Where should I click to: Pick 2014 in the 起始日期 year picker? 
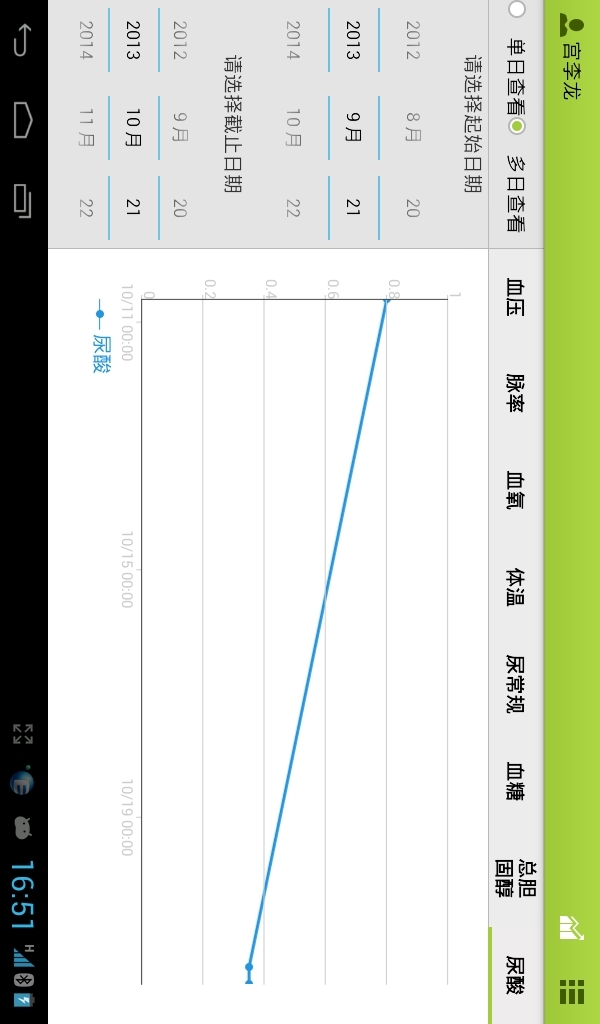292,40
